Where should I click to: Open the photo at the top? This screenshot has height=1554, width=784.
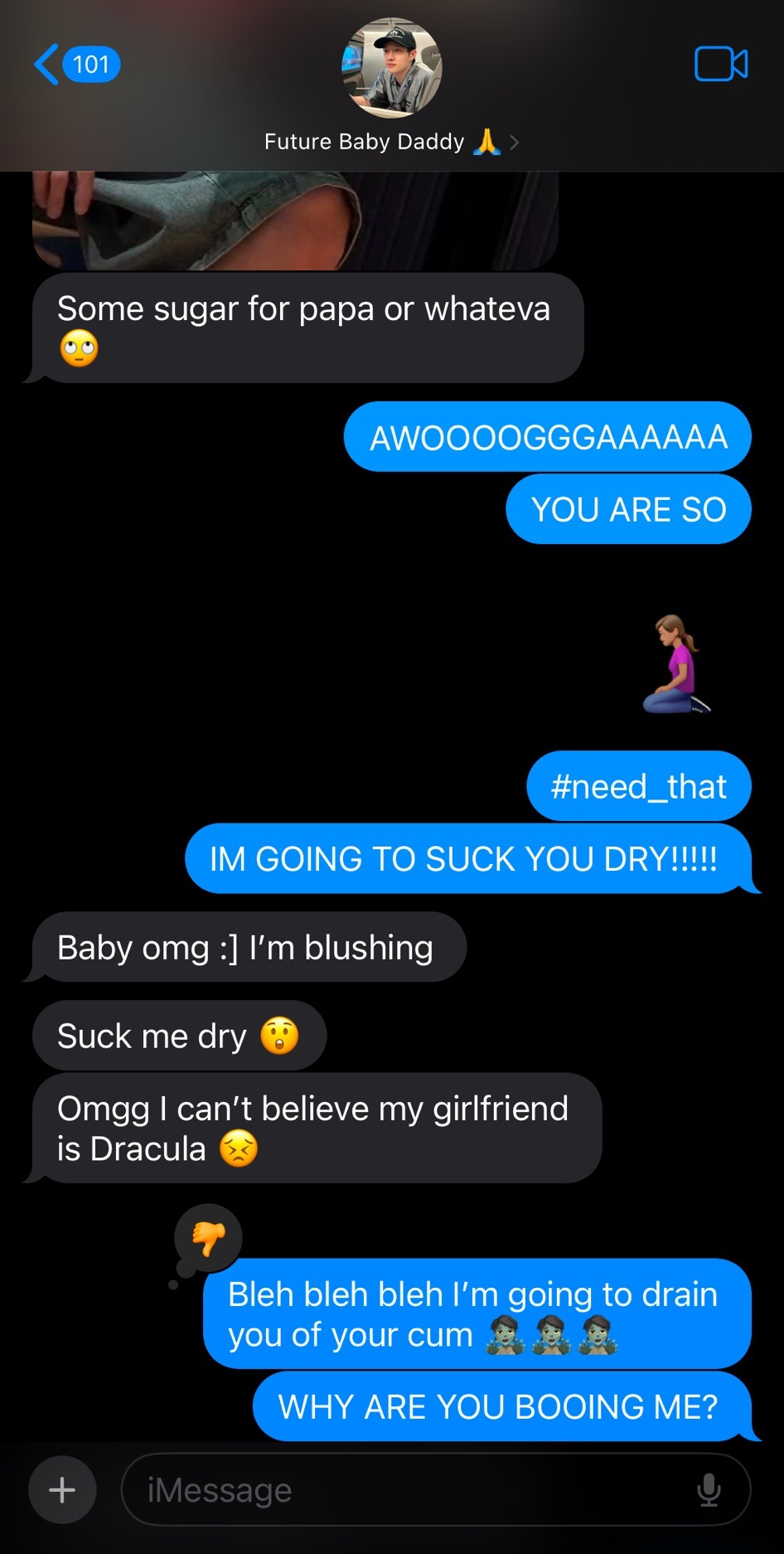(x=294, y=221)
